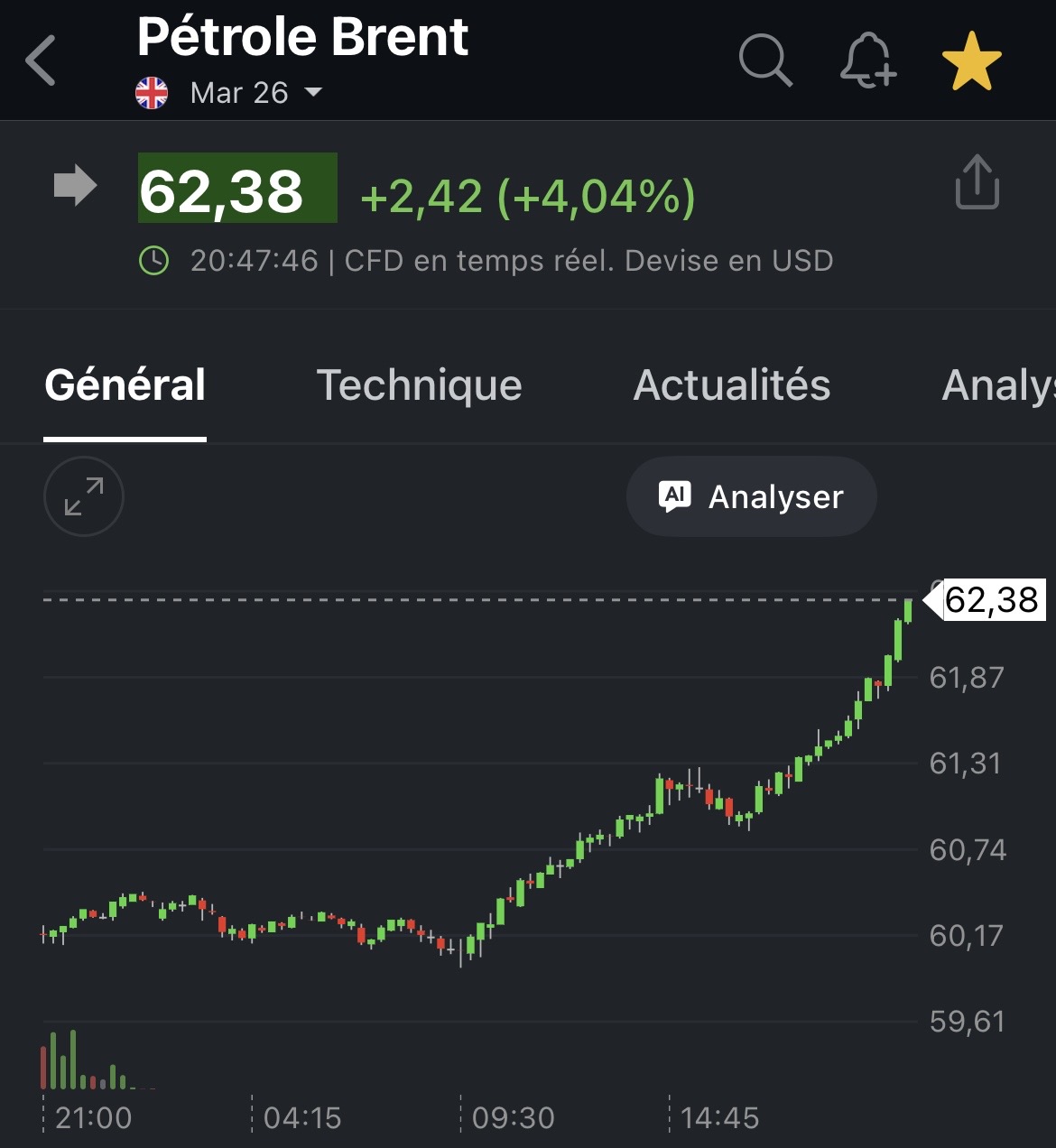
Task: Remove Pétrole Brent from favorites star
Action: [971, 61]
